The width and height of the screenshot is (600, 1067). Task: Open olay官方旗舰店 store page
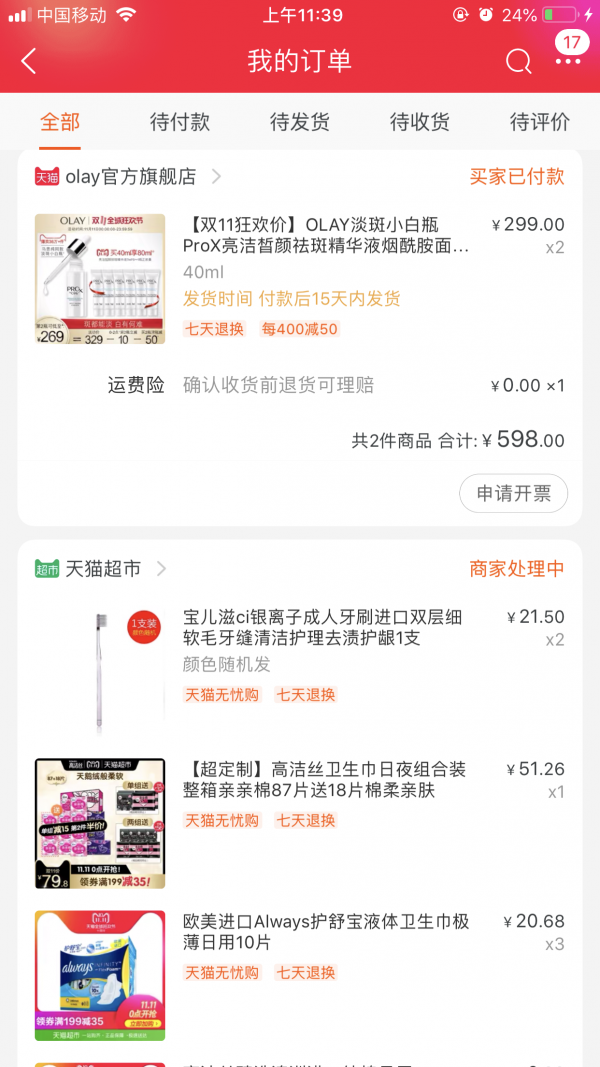tap(129, 177)
